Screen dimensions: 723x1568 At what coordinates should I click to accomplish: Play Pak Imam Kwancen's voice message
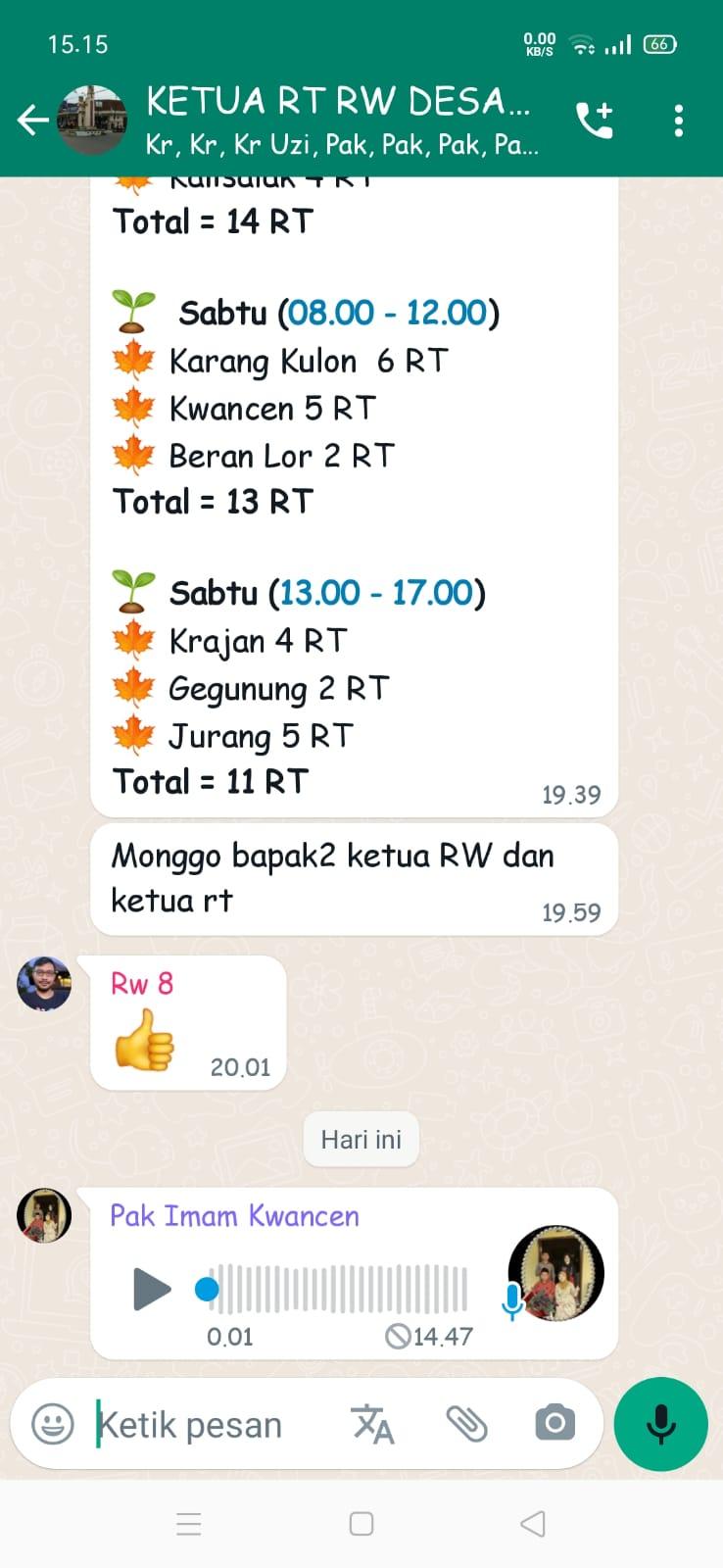(x=151, y=1289)
